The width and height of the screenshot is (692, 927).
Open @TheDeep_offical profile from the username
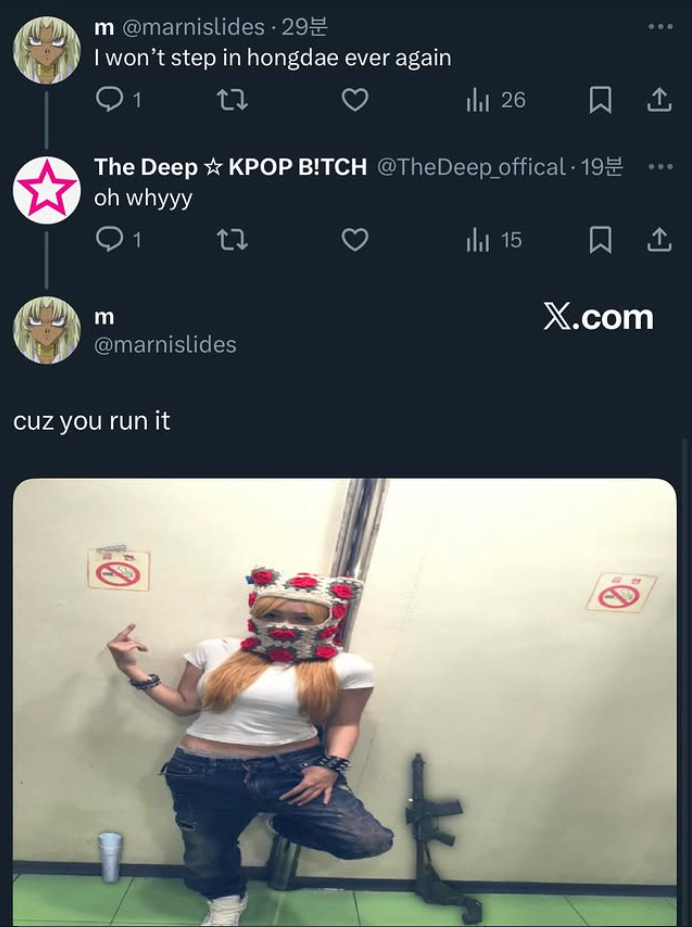click(470, 167)
